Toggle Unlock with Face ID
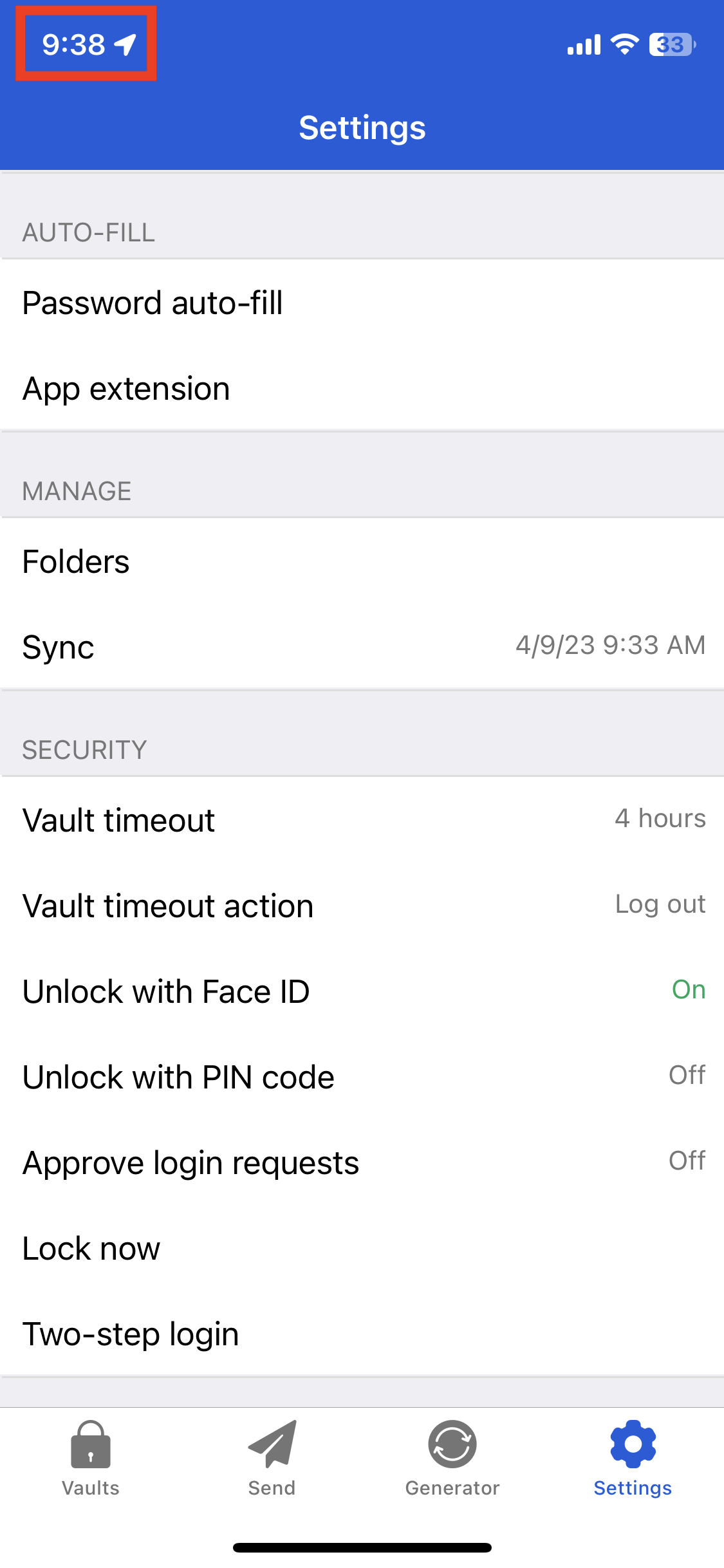 click(x=362, y=991)
